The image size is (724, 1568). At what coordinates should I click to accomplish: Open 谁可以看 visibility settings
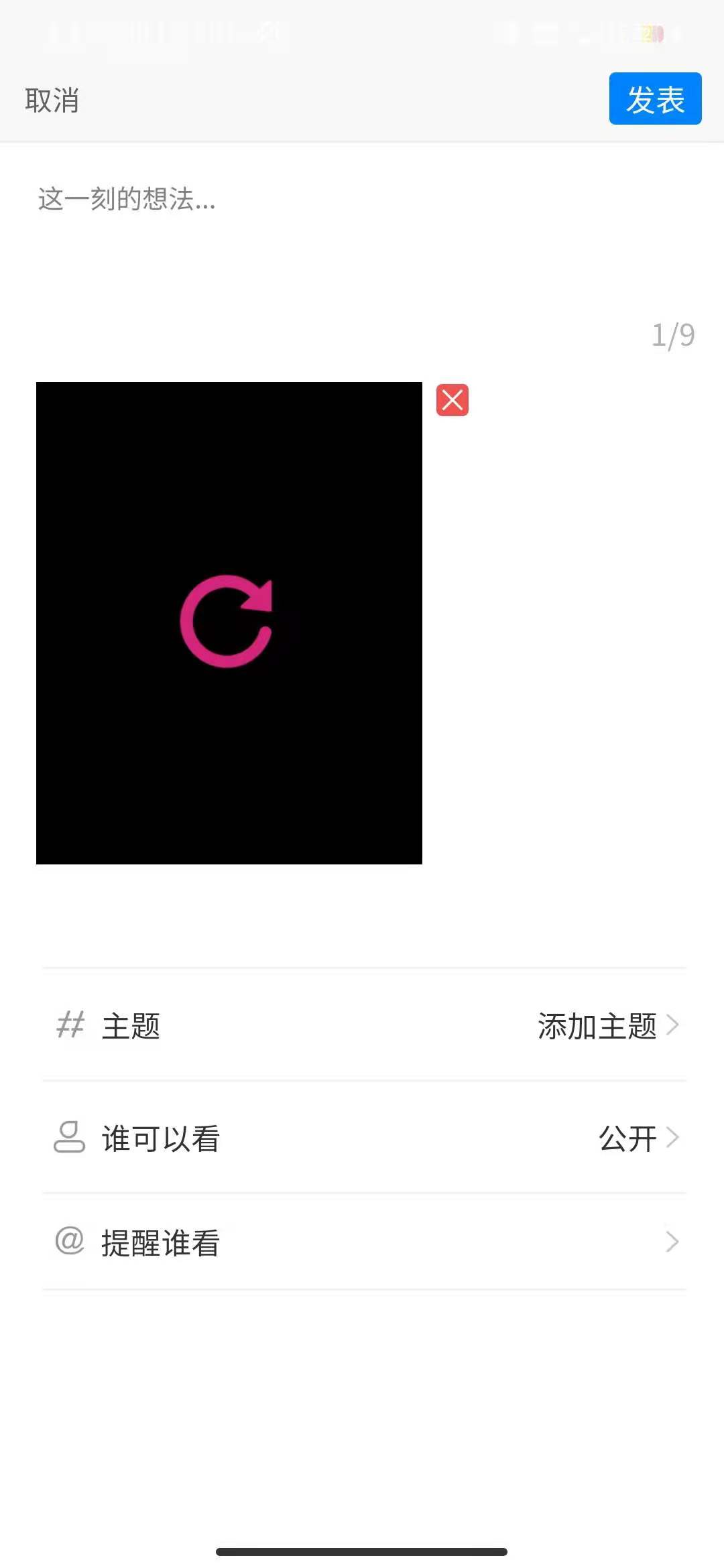365,1138
